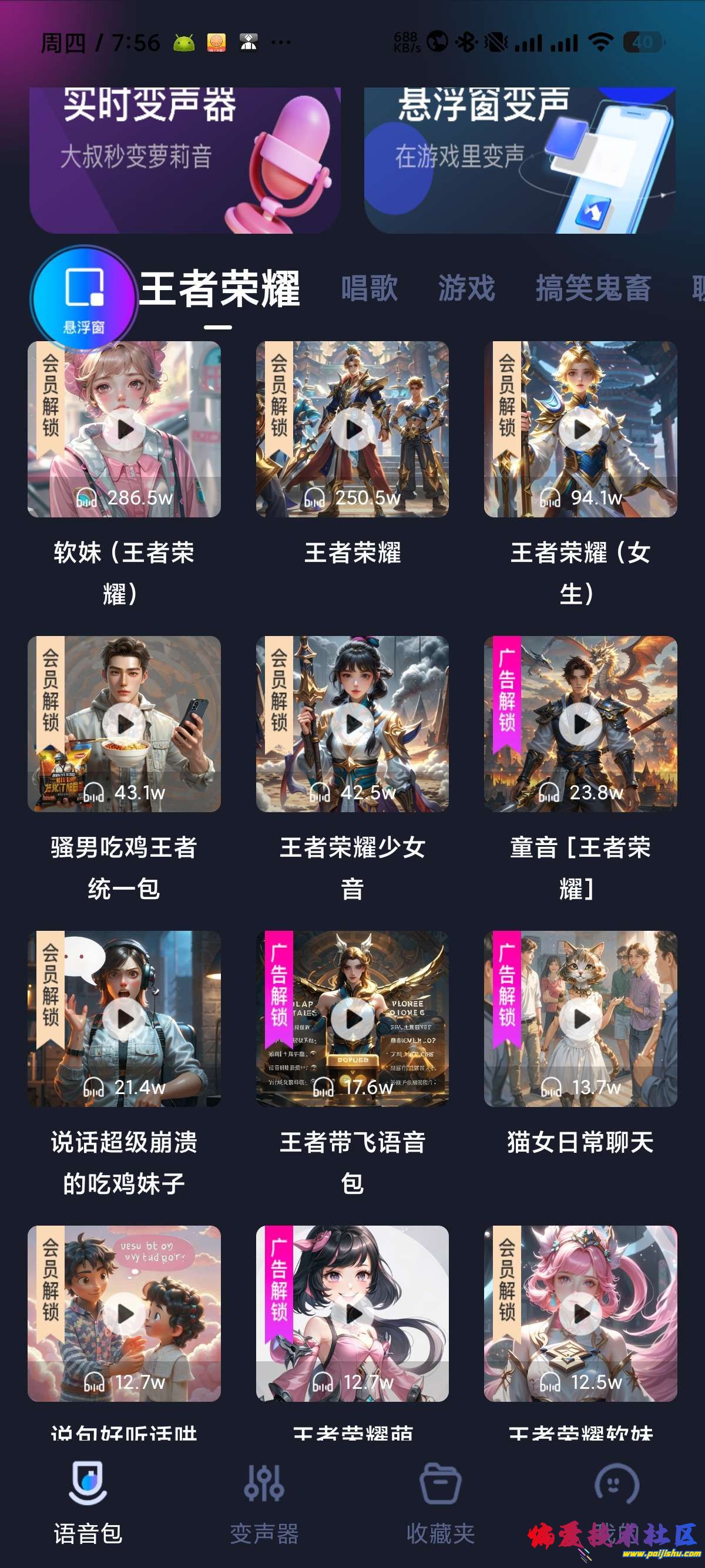
Task: Go to the 收藏夹 bottom tab
Action: (x=440, y=1502)
